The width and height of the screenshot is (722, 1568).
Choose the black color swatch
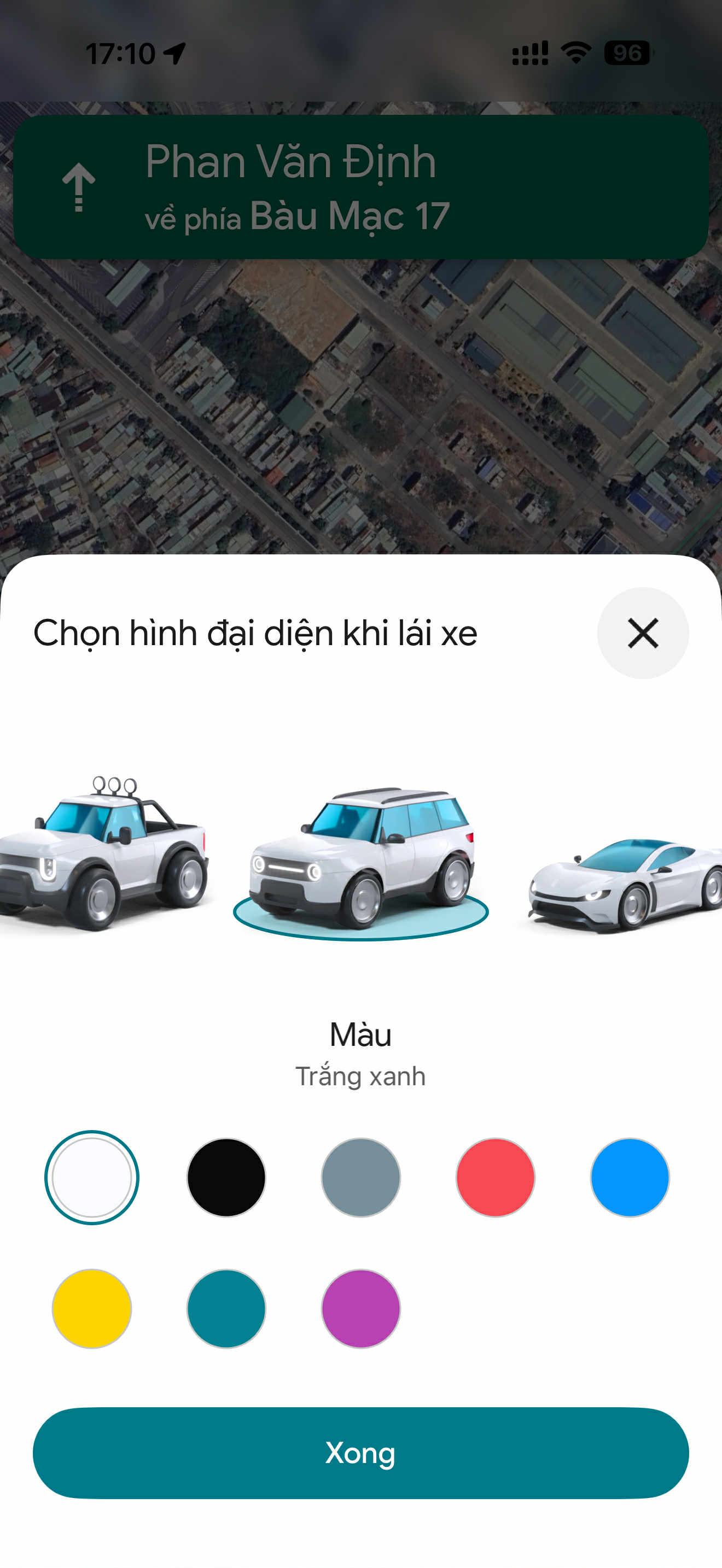(226, 1177)
